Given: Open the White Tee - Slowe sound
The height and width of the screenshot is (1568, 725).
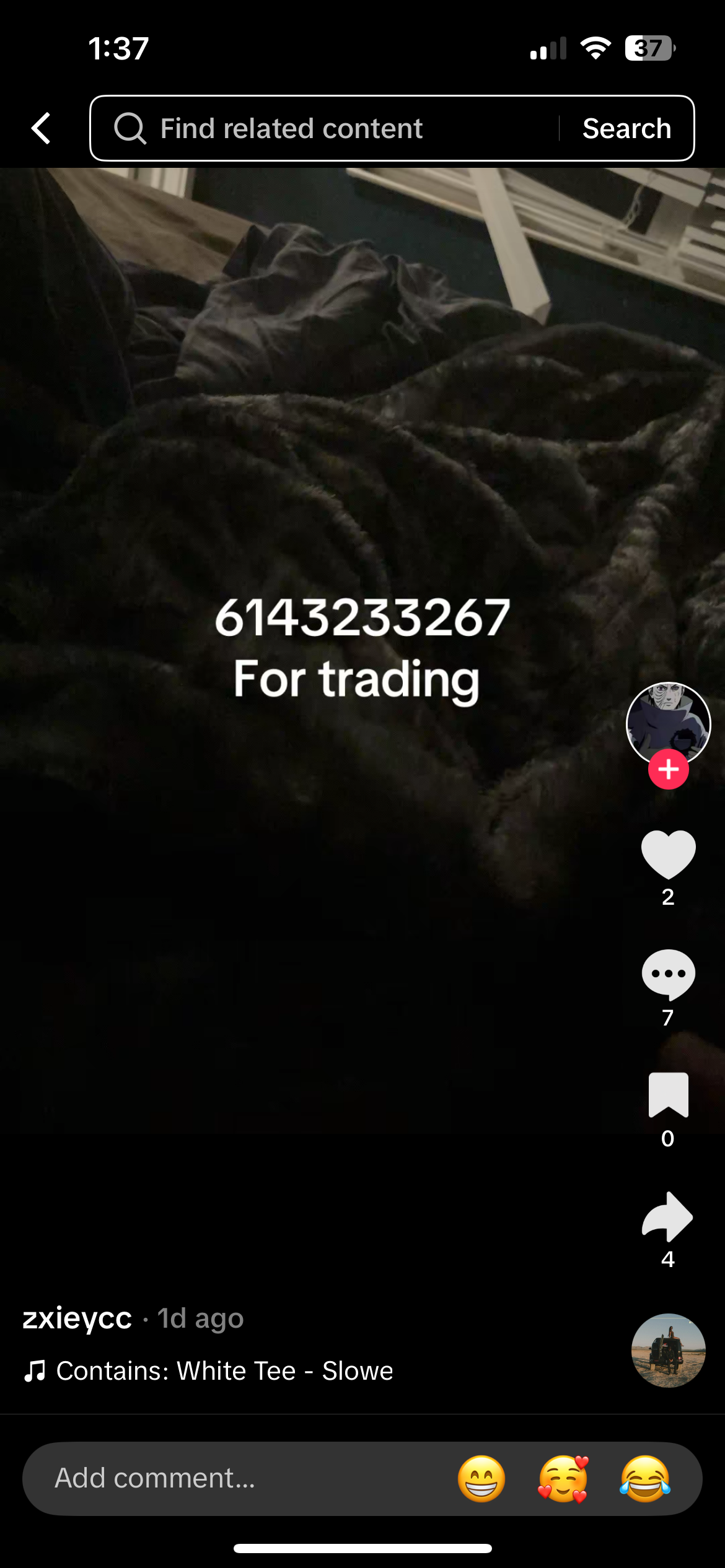Looking at the screenshot, I should coord(223,1371).
